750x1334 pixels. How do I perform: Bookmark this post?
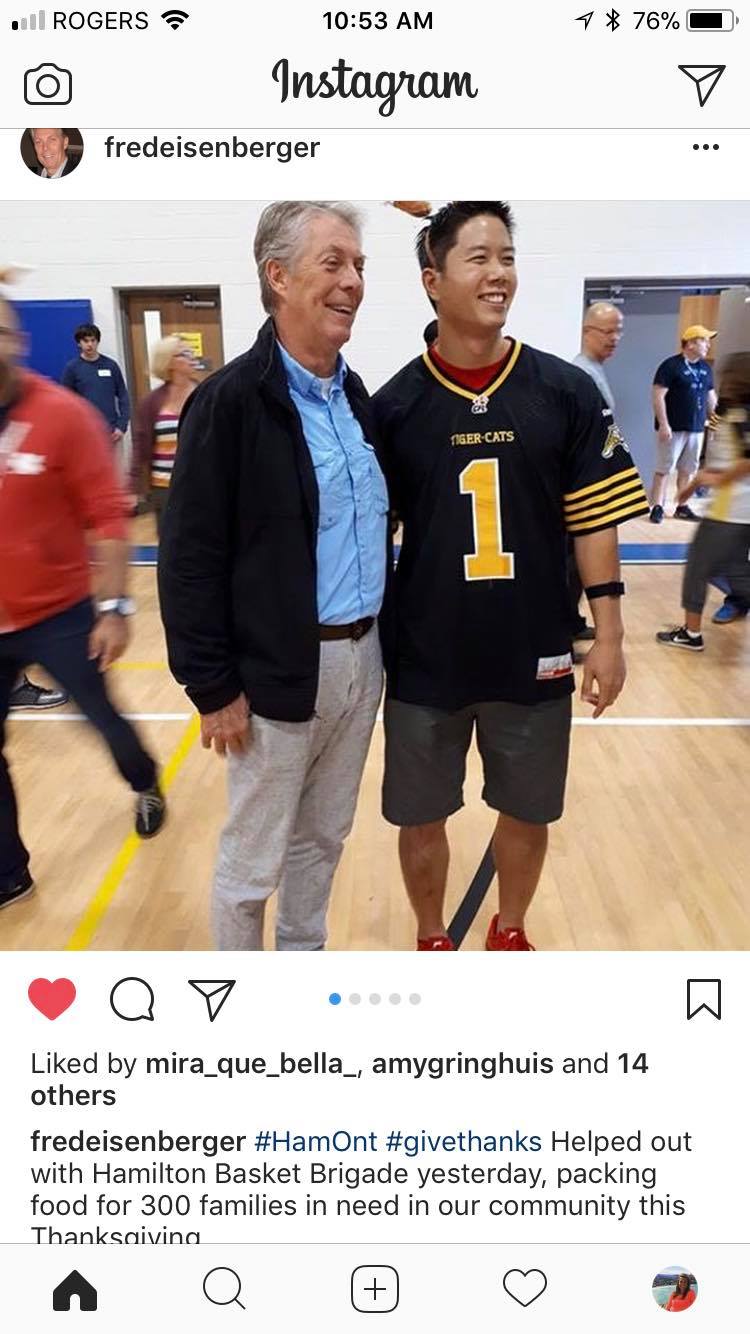[x=704, y=998]
